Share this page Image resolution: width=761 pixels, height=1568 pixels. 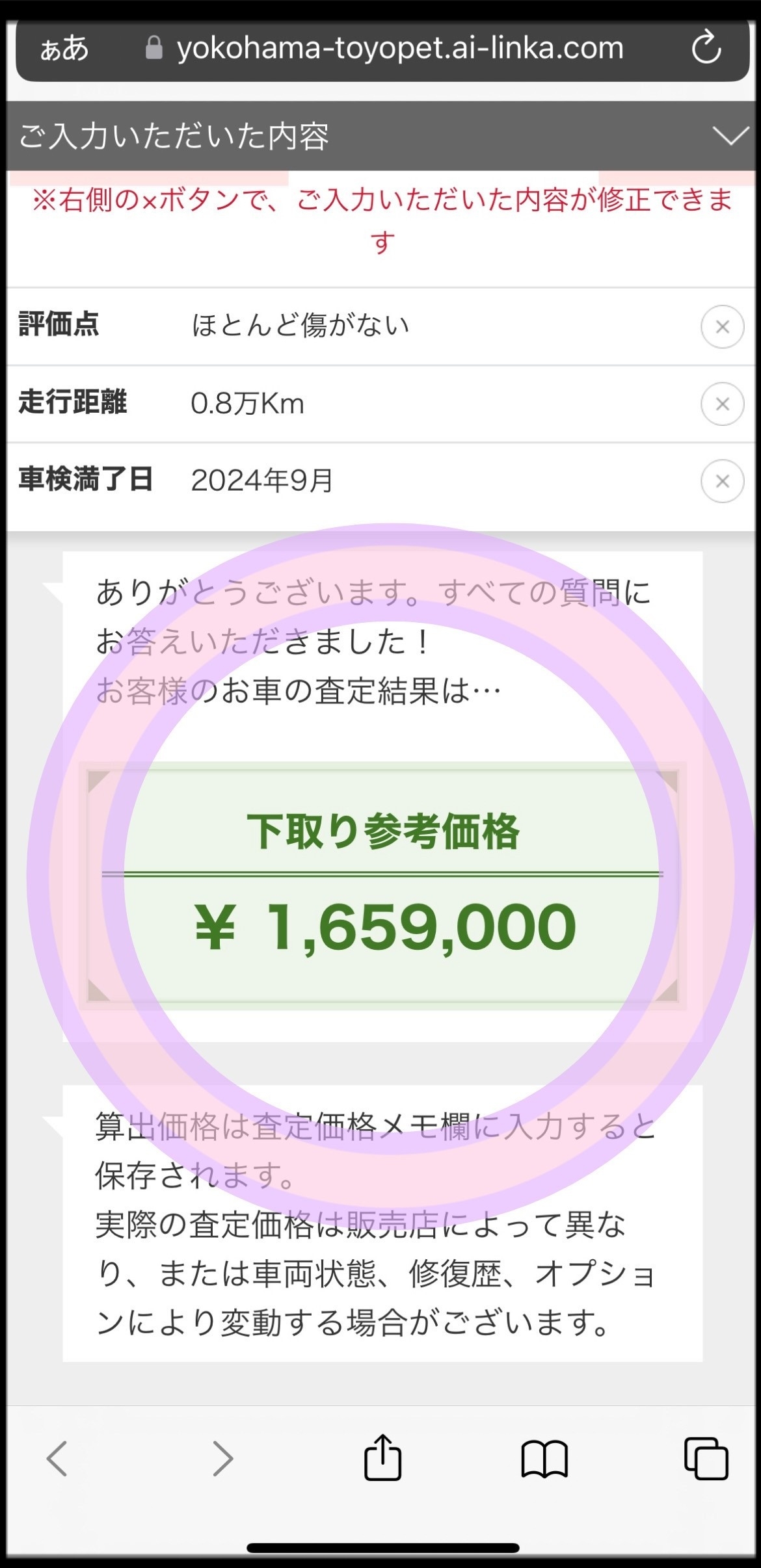382,1458
